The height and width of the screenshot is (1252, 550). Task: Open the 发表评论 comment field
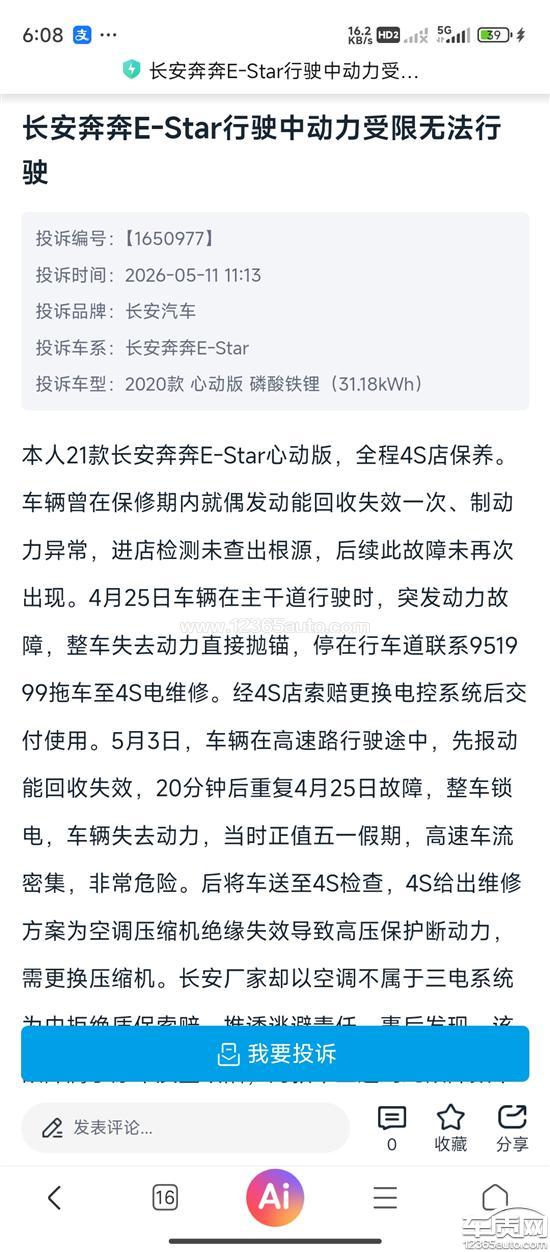pyautogui.click(x=185, y=1128)
